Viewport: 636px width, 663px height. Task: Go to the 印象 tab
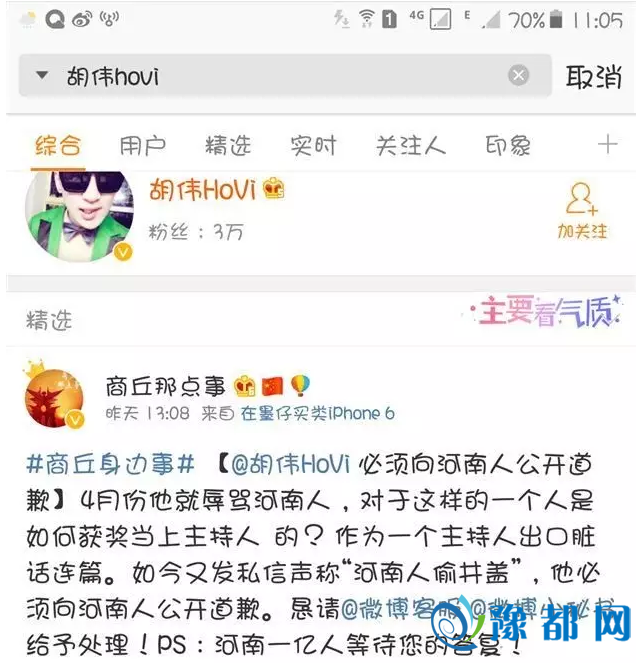pos(507,146)
